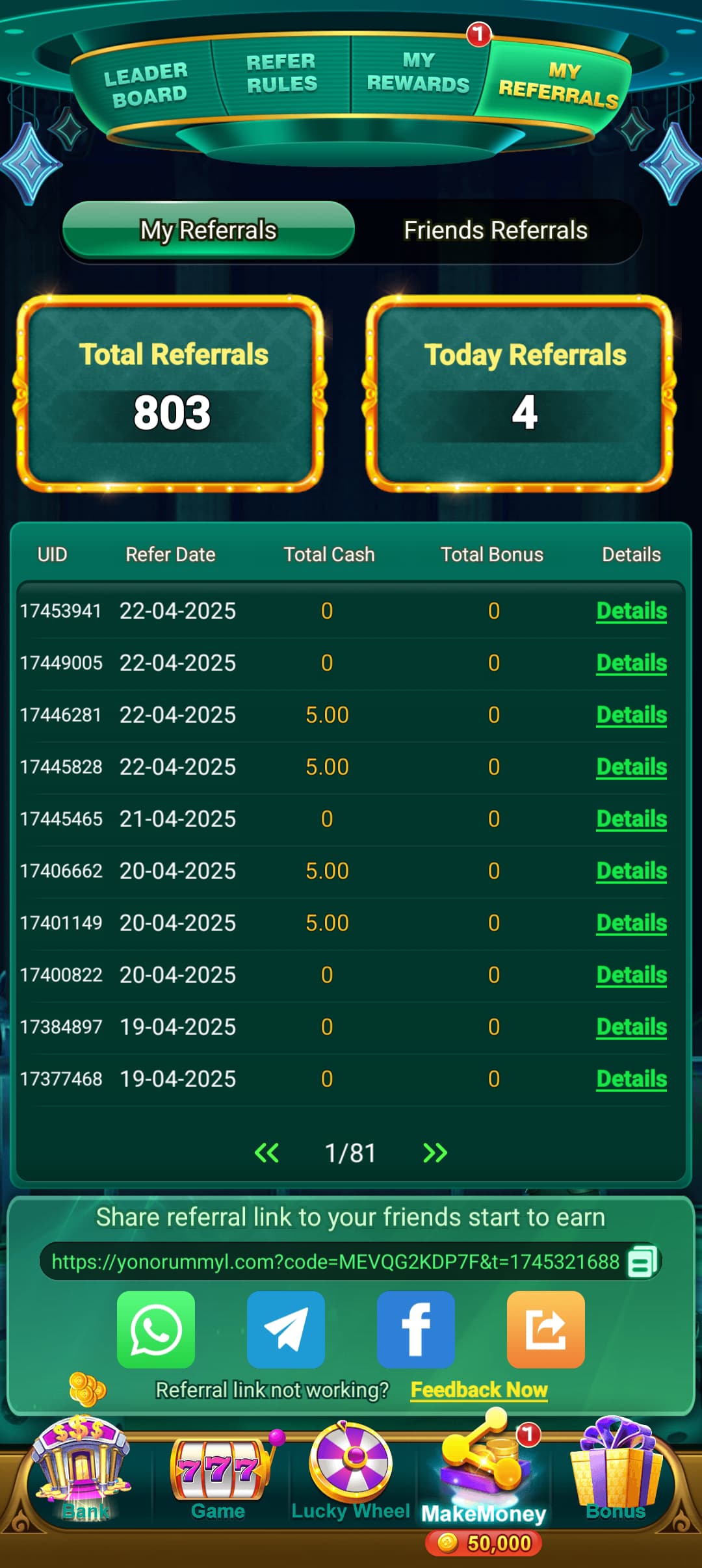Image resolution: width=702 pixels, height=1568 pixels.
Task: View details for UID 17377468
Action: 631,1079
